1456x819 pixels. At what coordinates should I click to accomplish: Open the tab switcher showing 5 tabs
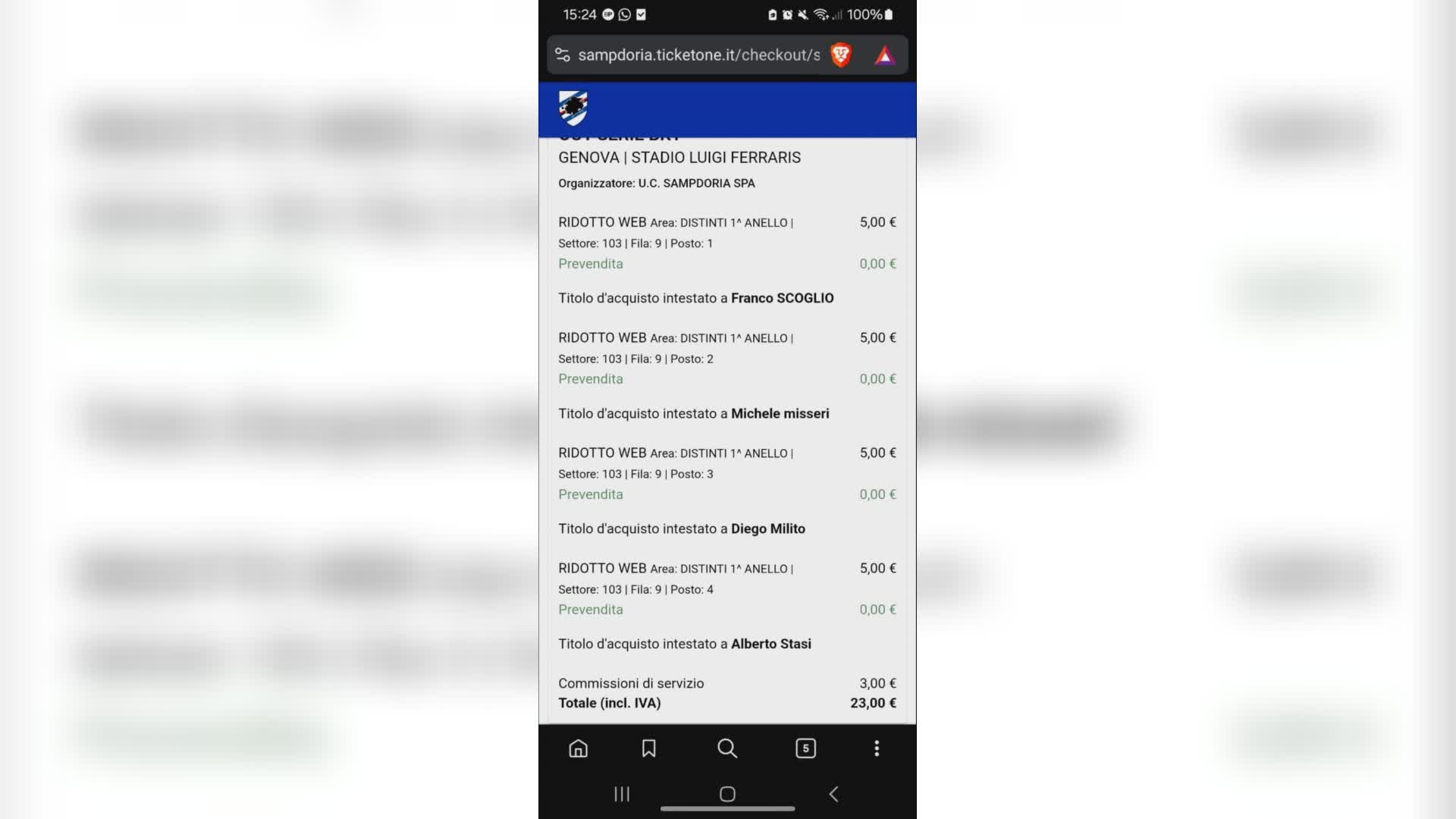click(x=805, y=748)
